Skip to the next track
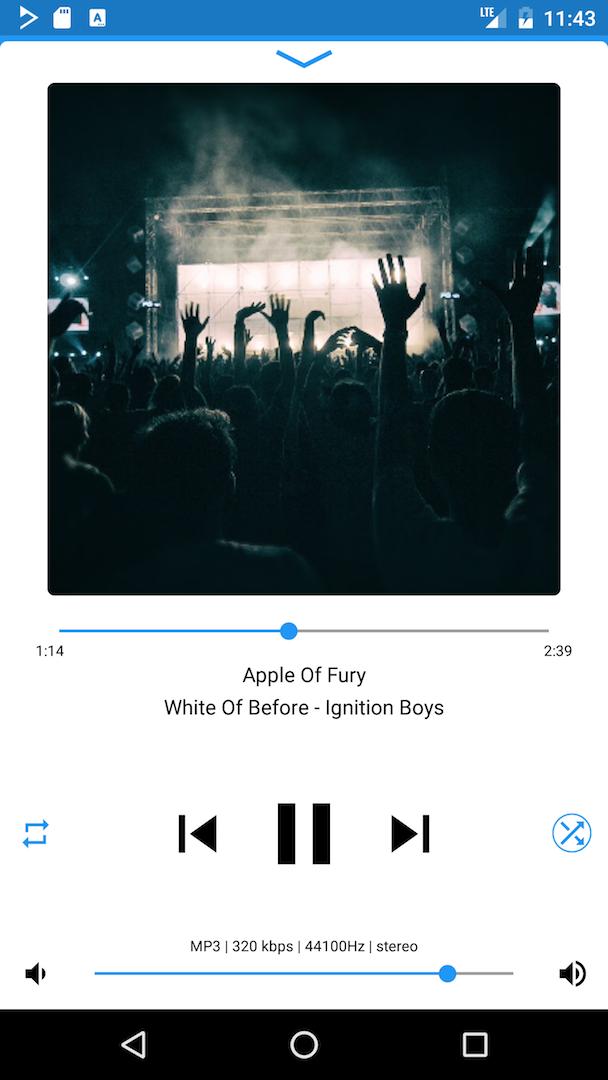Image resolution: width=608 pixels, height=1080 pixels. (410, 833)
